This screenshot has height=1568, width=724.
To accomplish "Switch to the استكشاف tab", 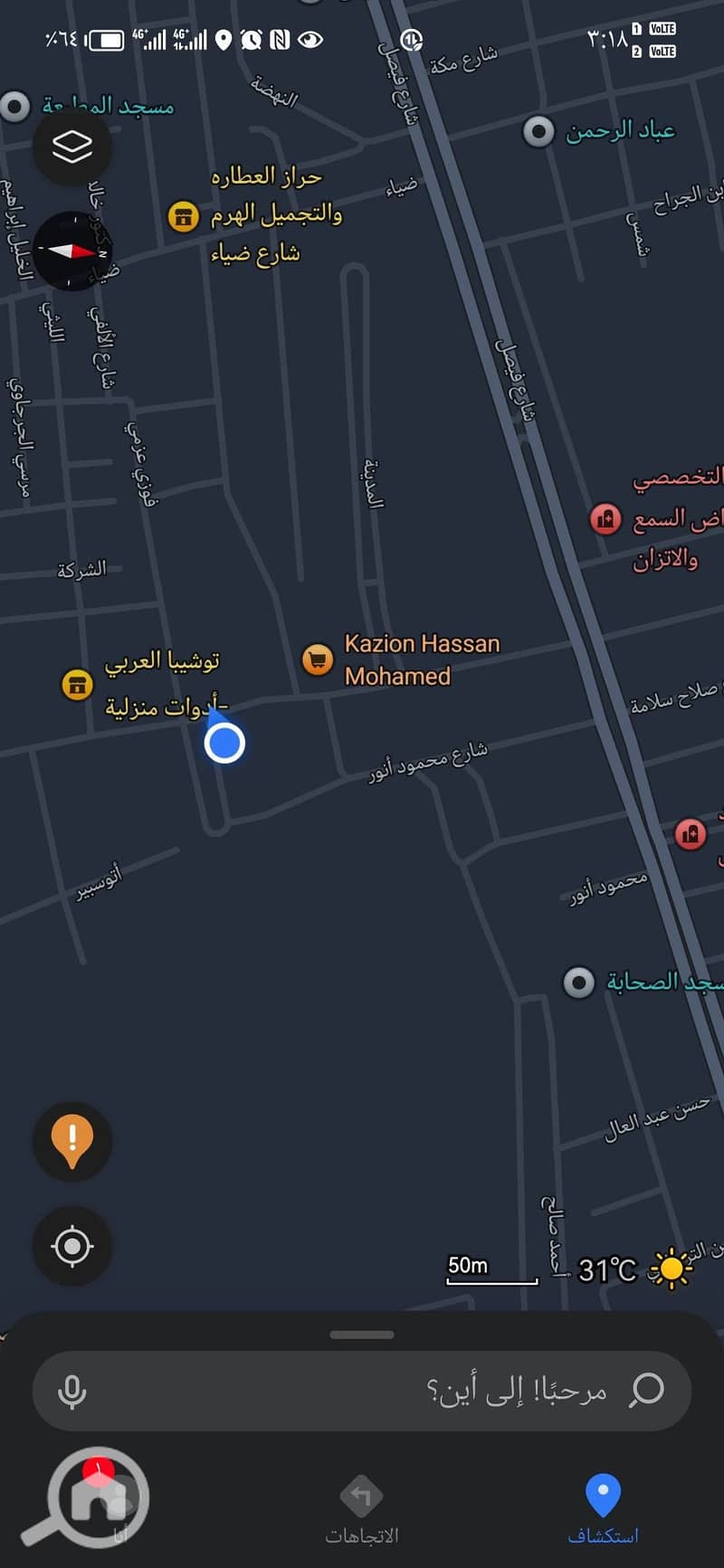I will pyautogui.click(x=603, y=1509).
